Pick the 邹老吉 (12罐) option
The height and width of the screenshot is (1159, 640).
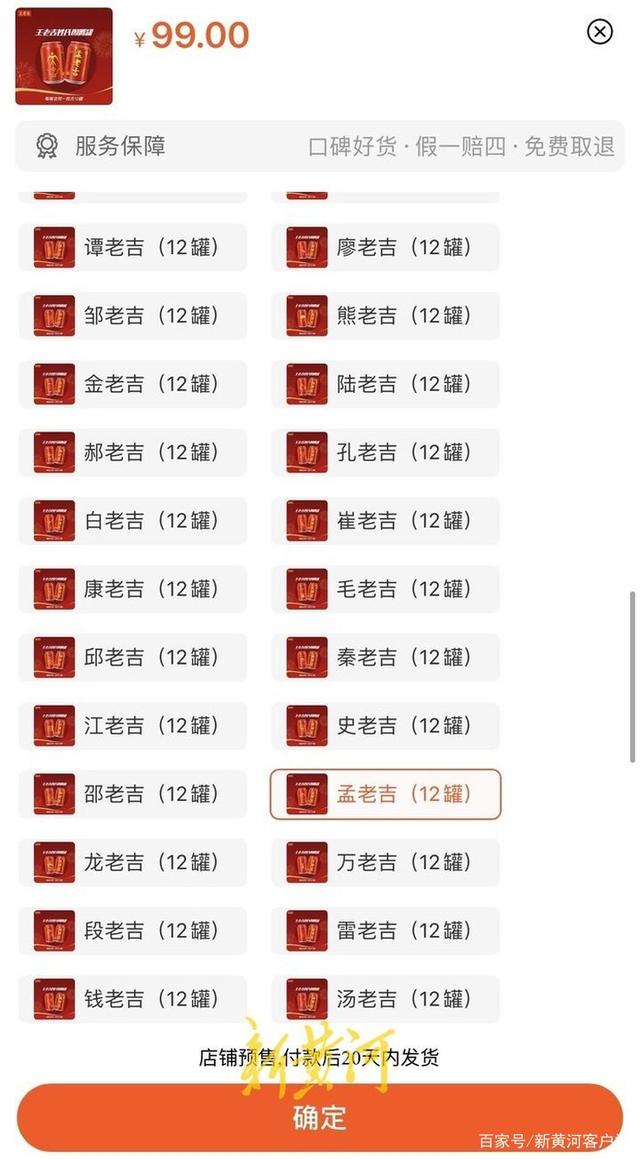133,315
